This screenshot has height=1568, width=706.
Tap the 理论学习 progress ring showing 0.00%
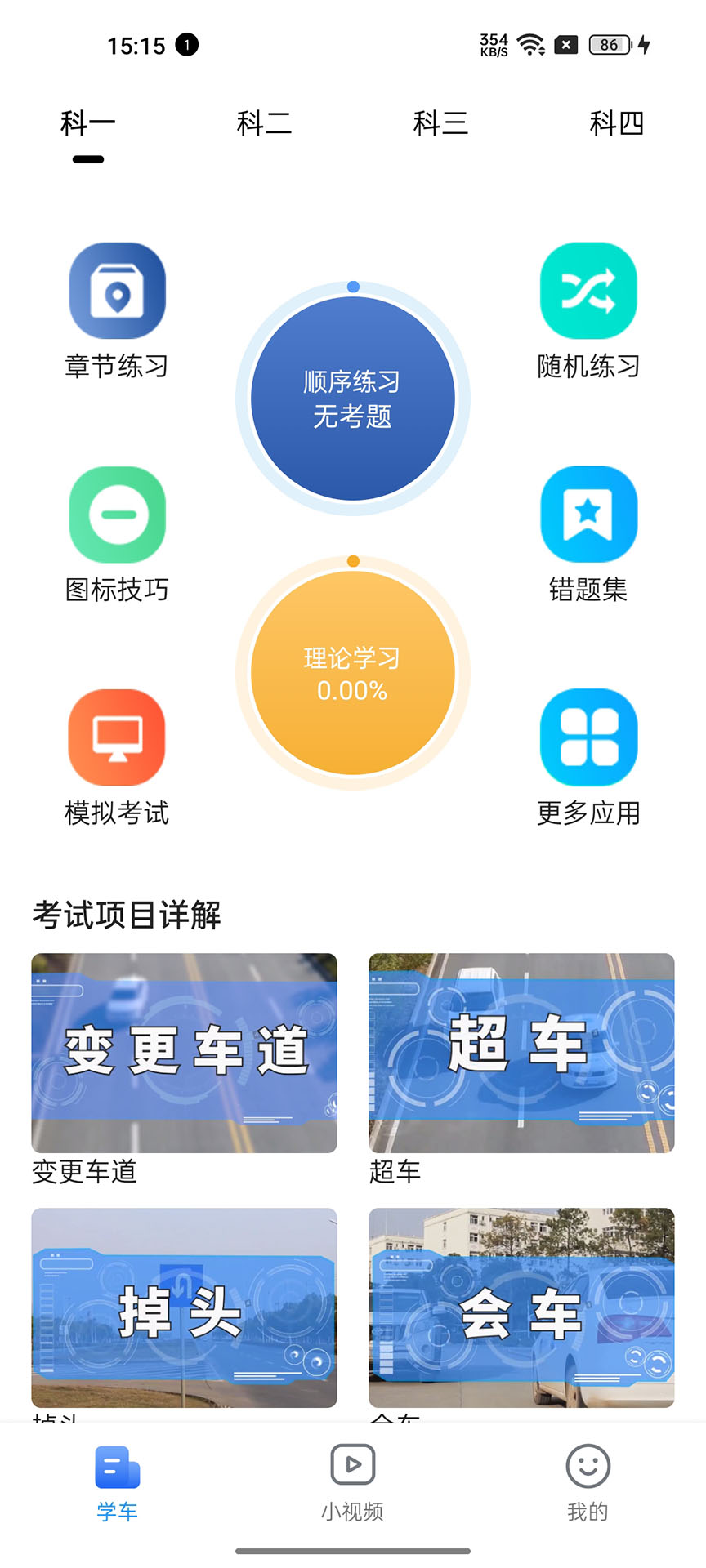[353, 673]
